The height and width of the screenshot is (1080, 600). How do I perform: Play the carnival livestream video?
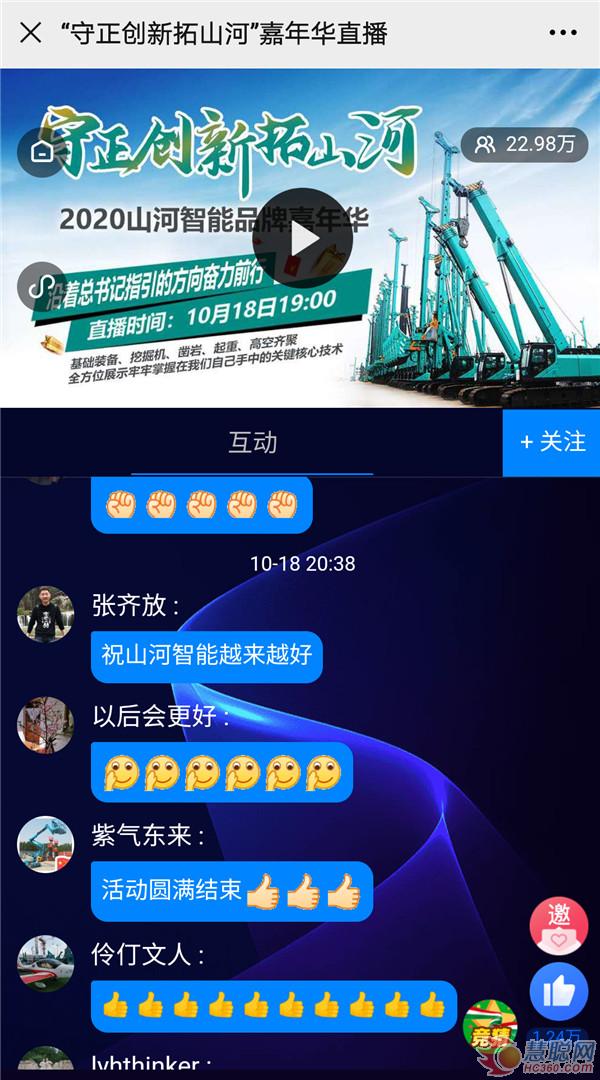(302, 238)
